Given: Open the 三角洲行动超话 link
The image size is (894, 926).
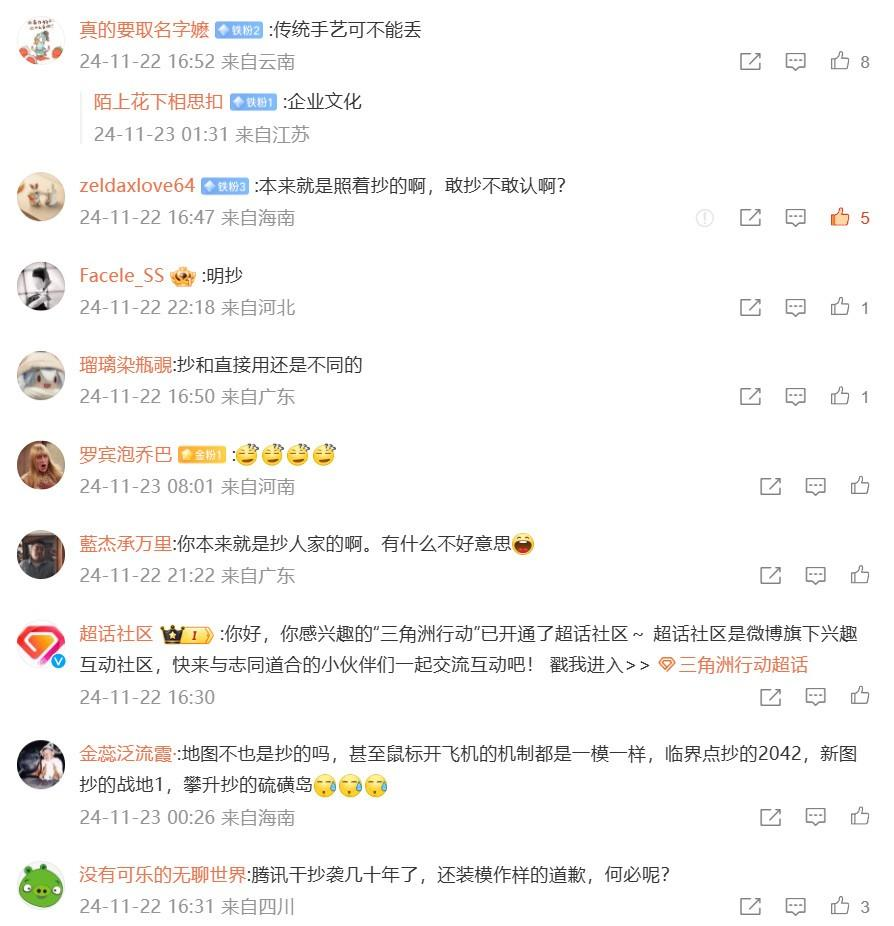Looking at the screenshot, I should tap(742, 665).
